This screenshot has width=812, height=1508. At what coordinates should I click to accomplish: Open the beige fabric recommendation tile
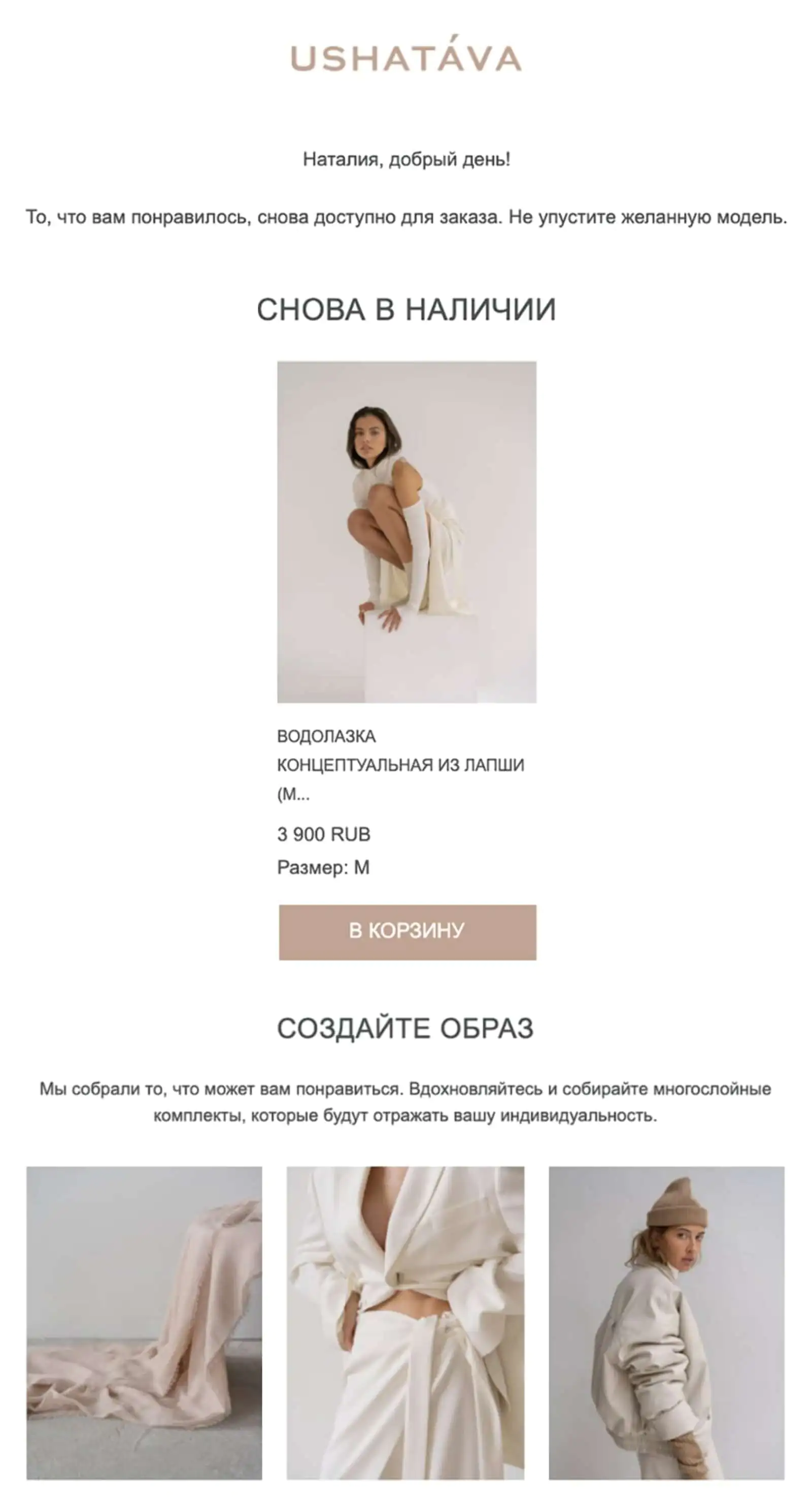pyautogui.click(x=144, y=1322)
